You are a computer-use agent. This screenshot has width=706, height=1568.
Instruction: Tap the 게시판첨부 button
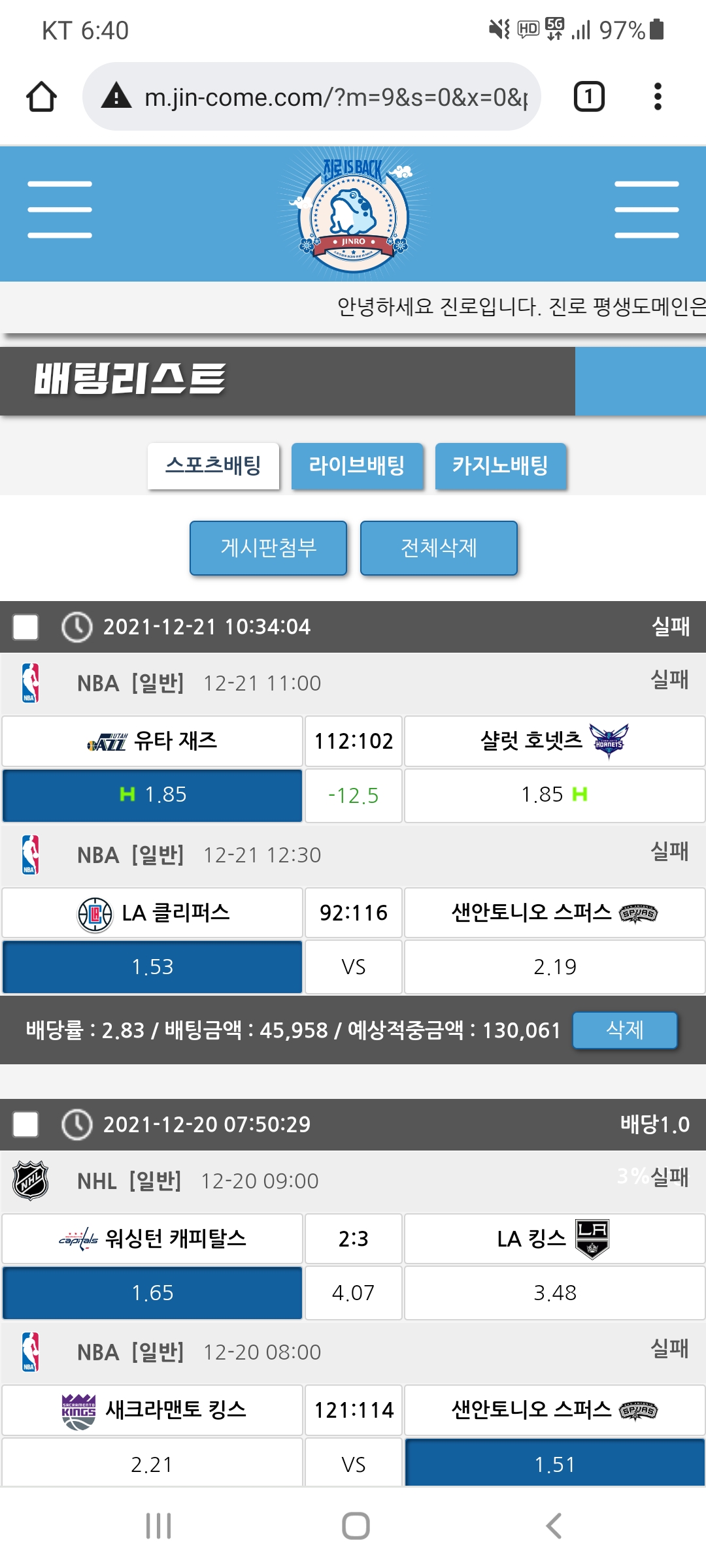click(268, 547)
